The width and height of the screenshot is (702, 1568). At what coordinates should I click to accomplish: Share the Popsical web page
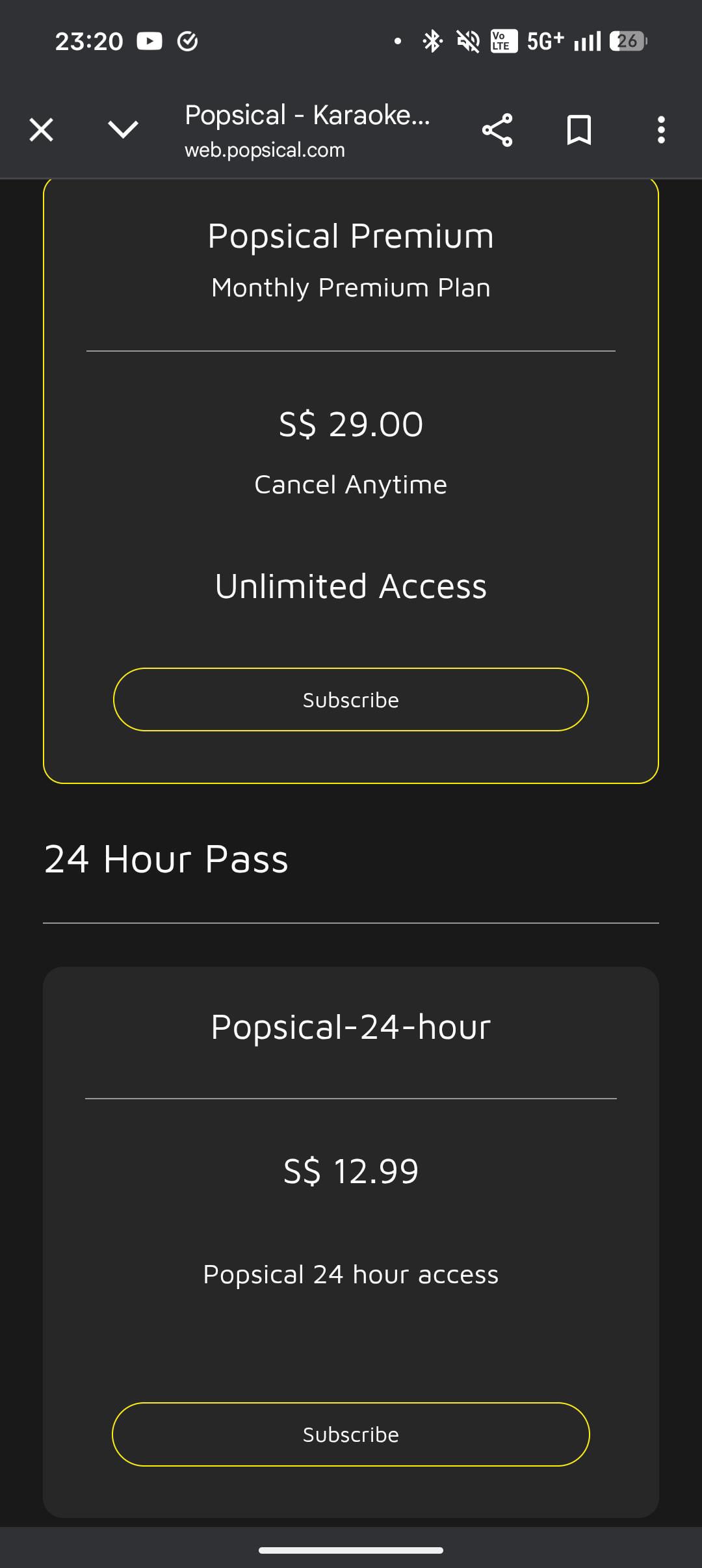(497, 130)
